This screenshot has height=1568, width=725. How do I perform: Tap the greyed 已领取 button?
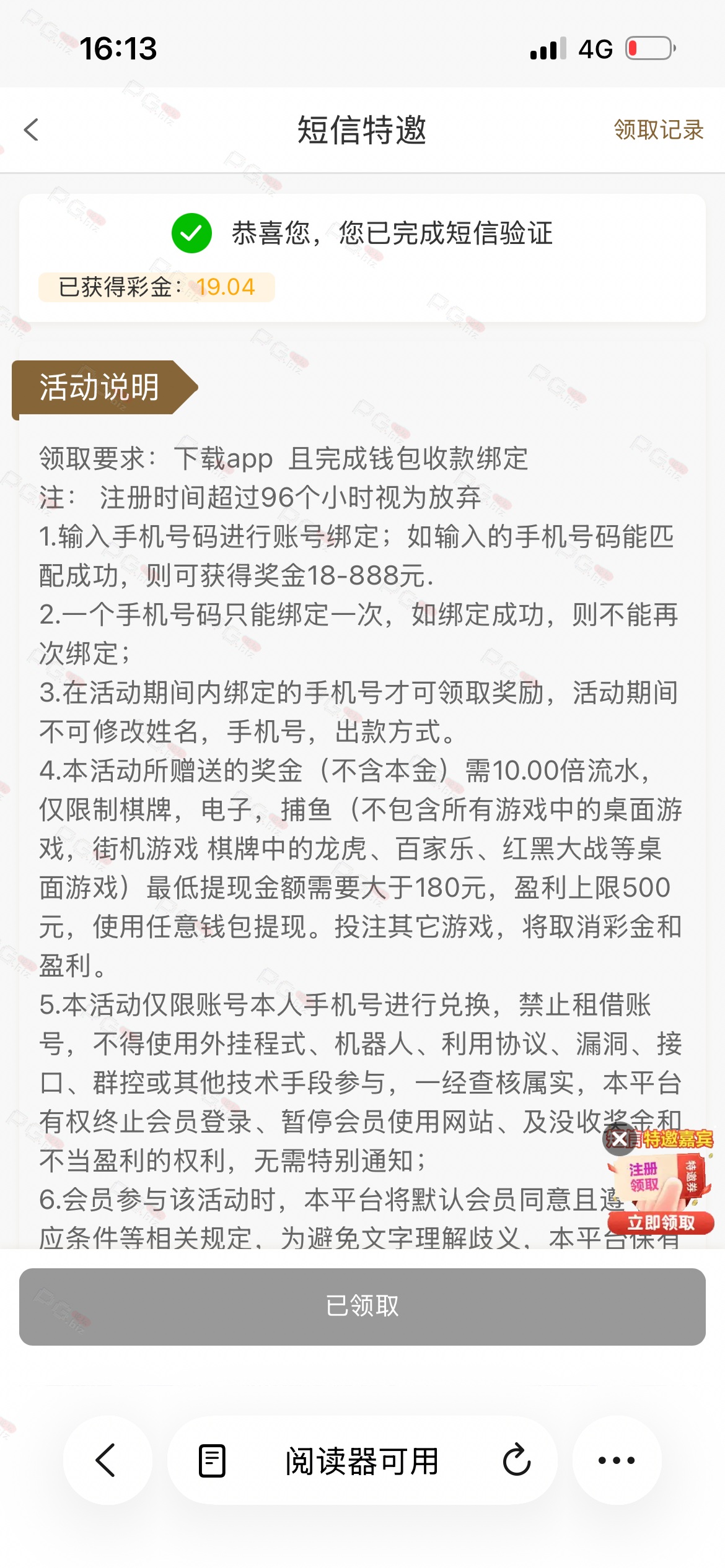point(362,1307)
